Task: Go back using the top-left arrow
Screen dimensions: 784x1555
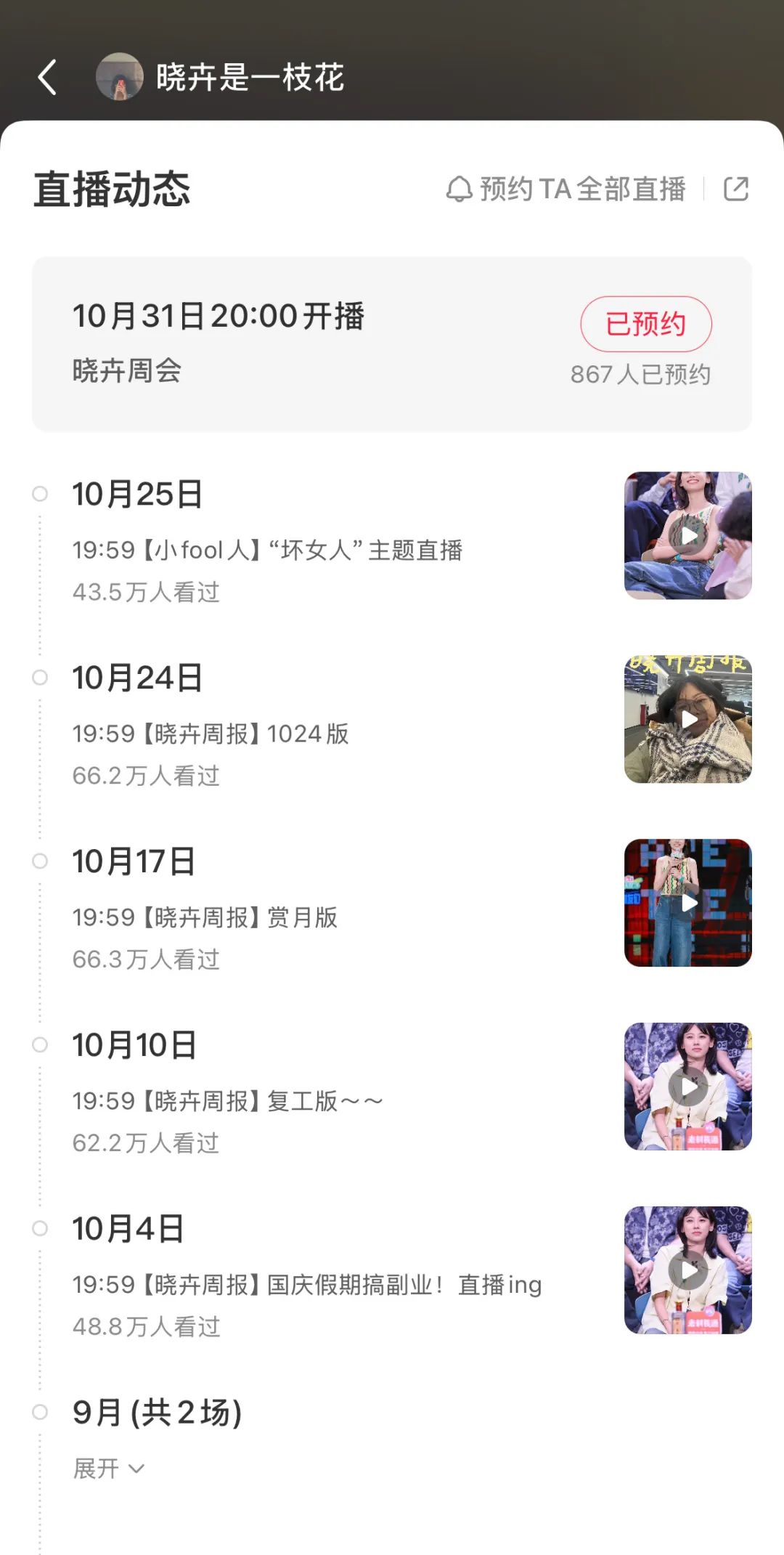Action: pos(48,77)
